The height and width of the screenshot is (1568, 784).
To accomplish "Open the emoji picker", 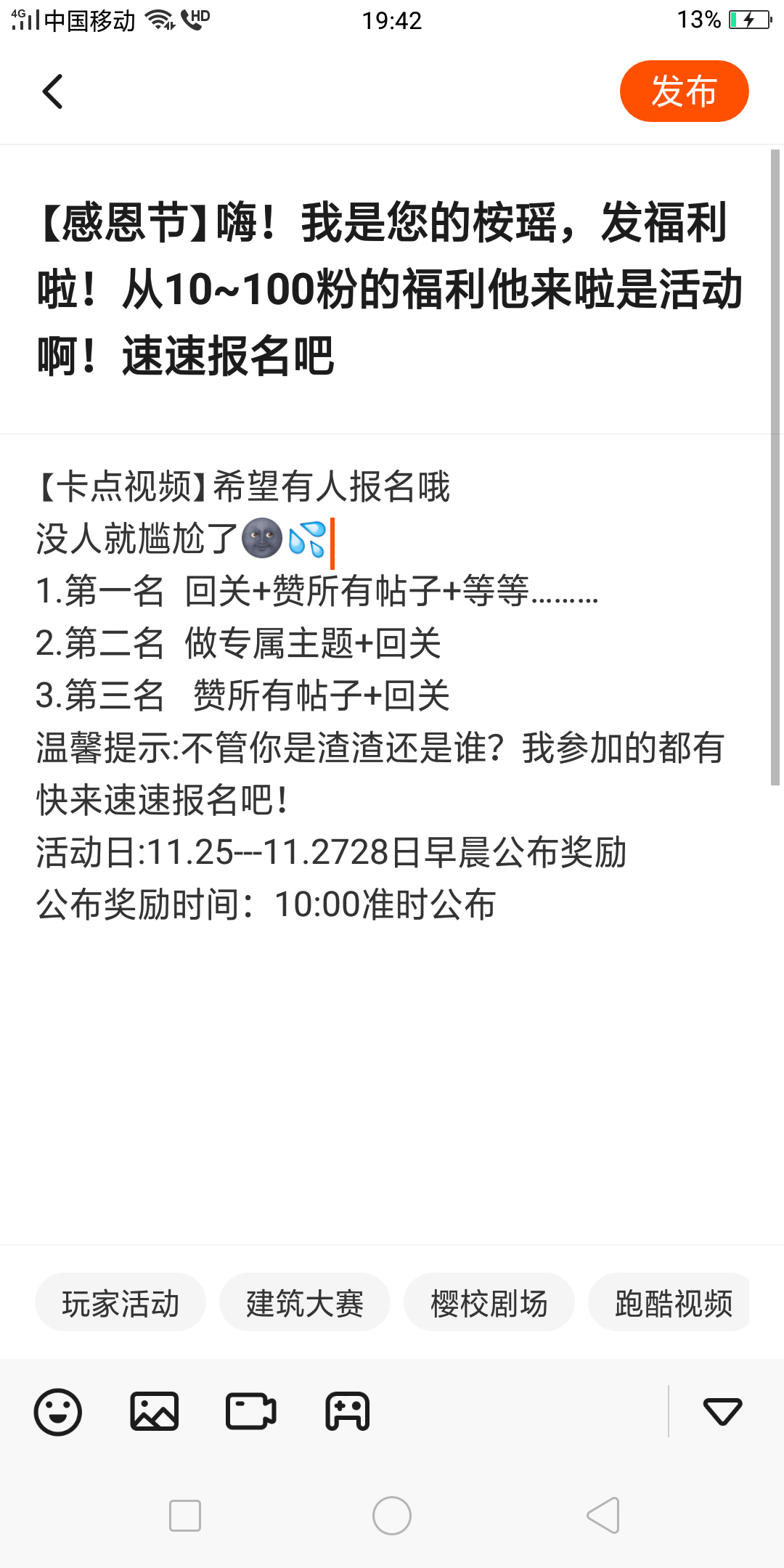I will click(58, 1412).
